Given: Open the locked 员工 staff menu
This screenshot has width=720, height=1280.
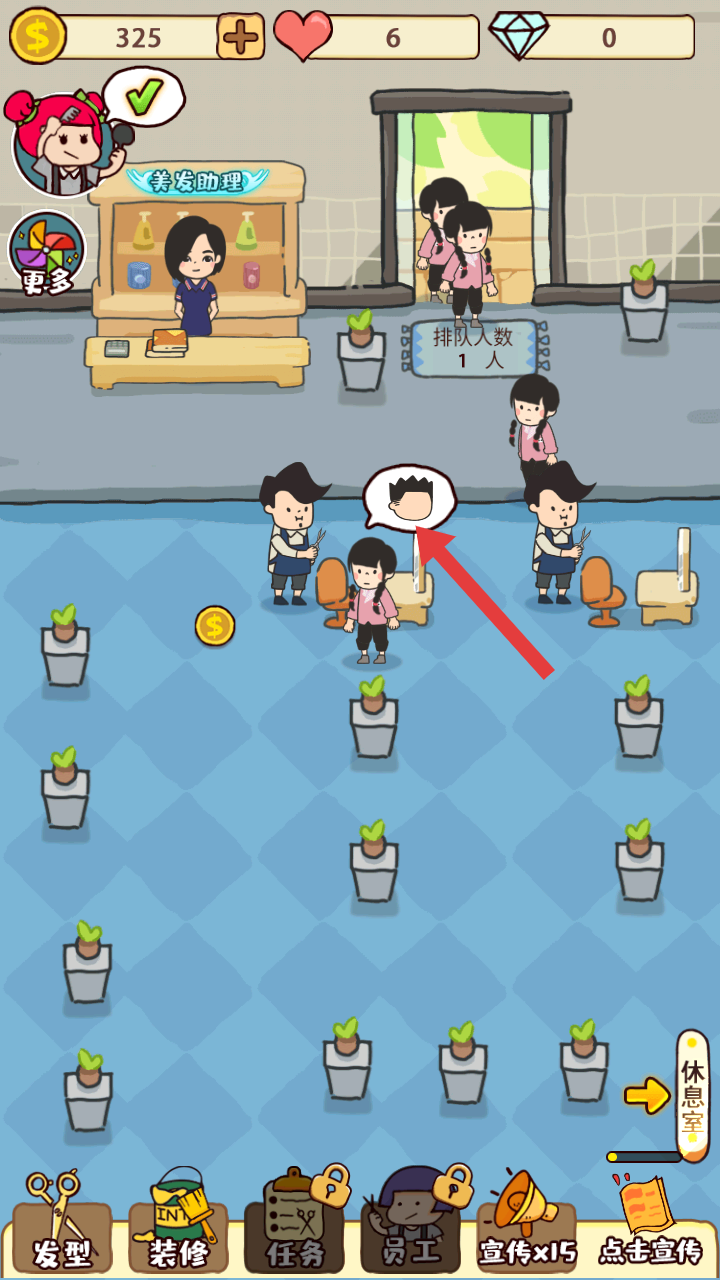Looking at the screenshot, I should coord(412,1225).
